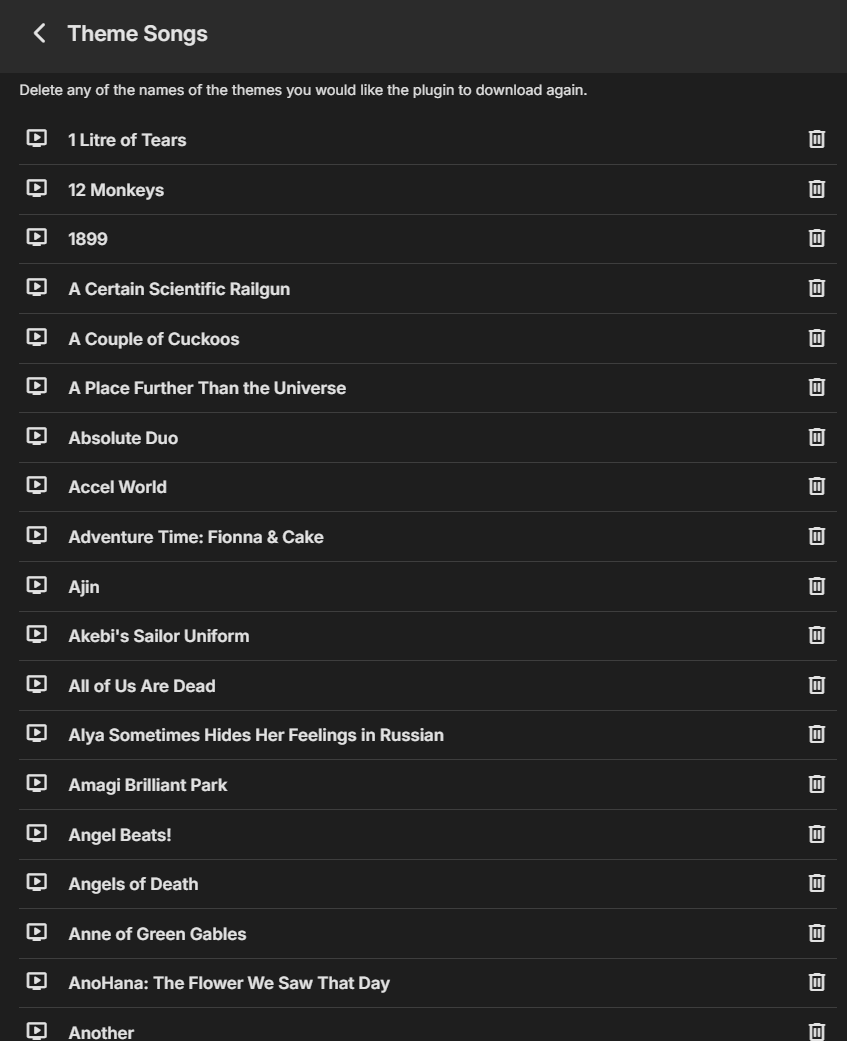Image resolution: width=847 pixels, height=1041 pixels.
Task: Delete A Place Further Than the Universe theme
Action: pos(816,387)
